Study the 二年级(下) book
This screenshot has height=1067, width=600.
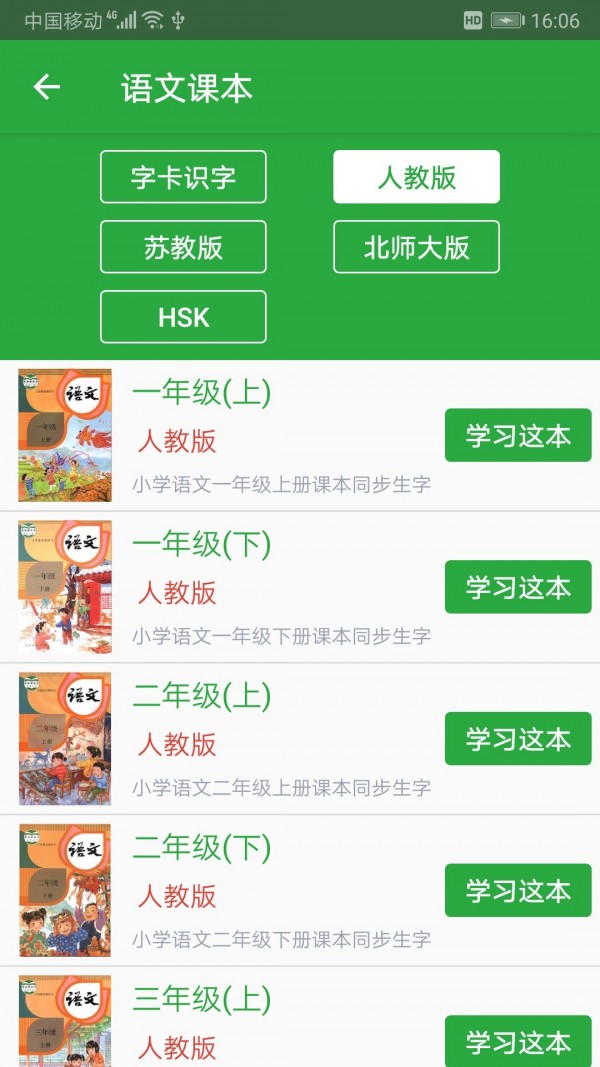518,890
